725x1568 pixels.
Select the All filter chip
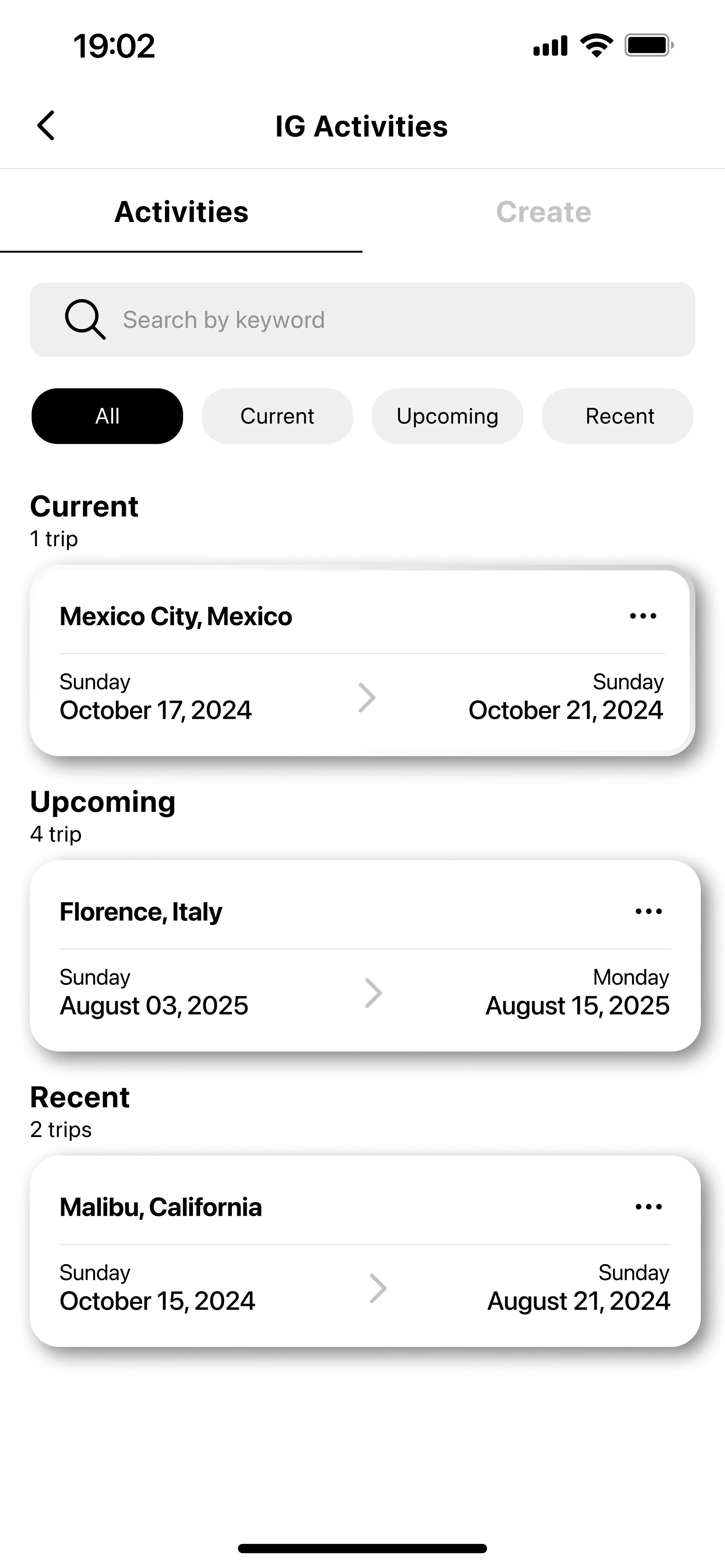(x=107, y=416)
